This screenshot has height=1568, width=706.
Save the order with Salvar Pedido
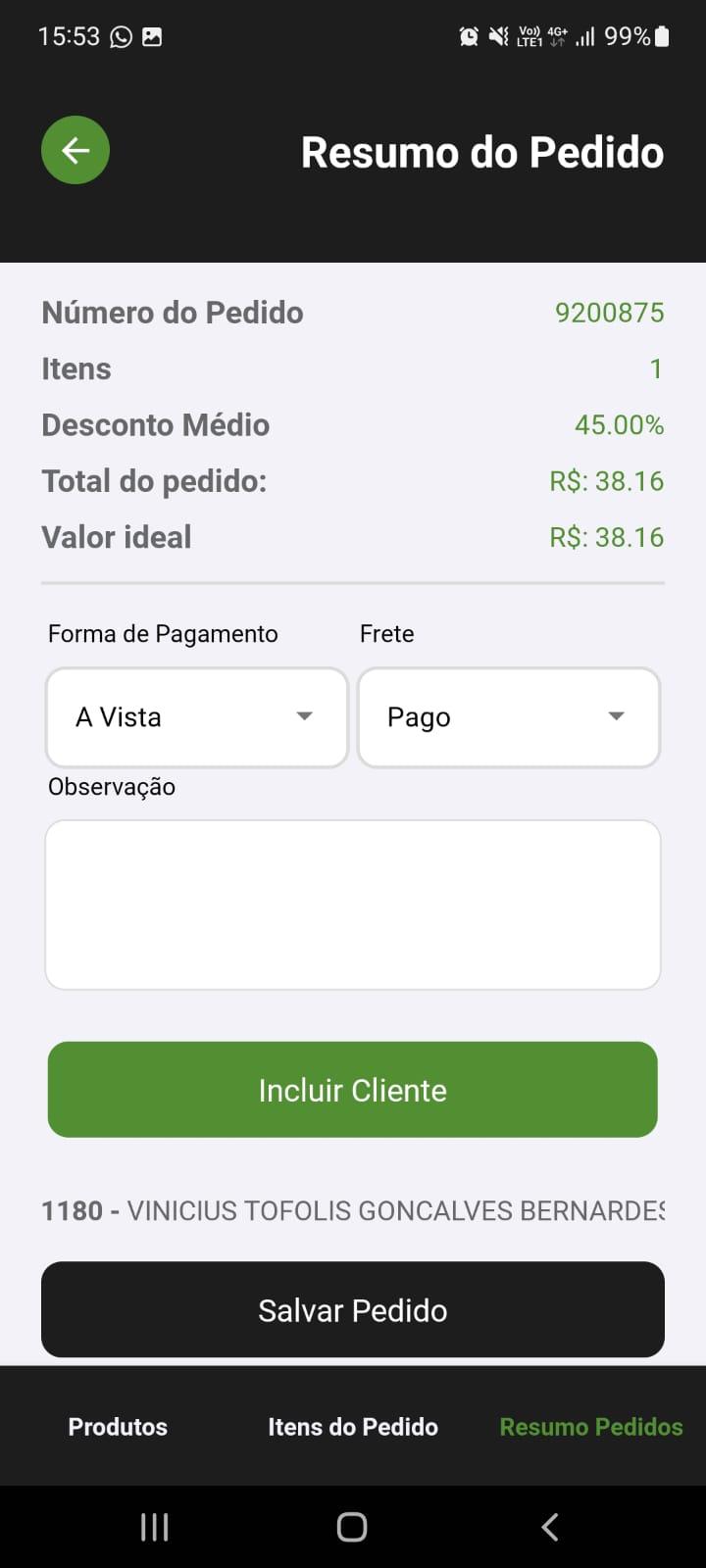coord(353,1309)
